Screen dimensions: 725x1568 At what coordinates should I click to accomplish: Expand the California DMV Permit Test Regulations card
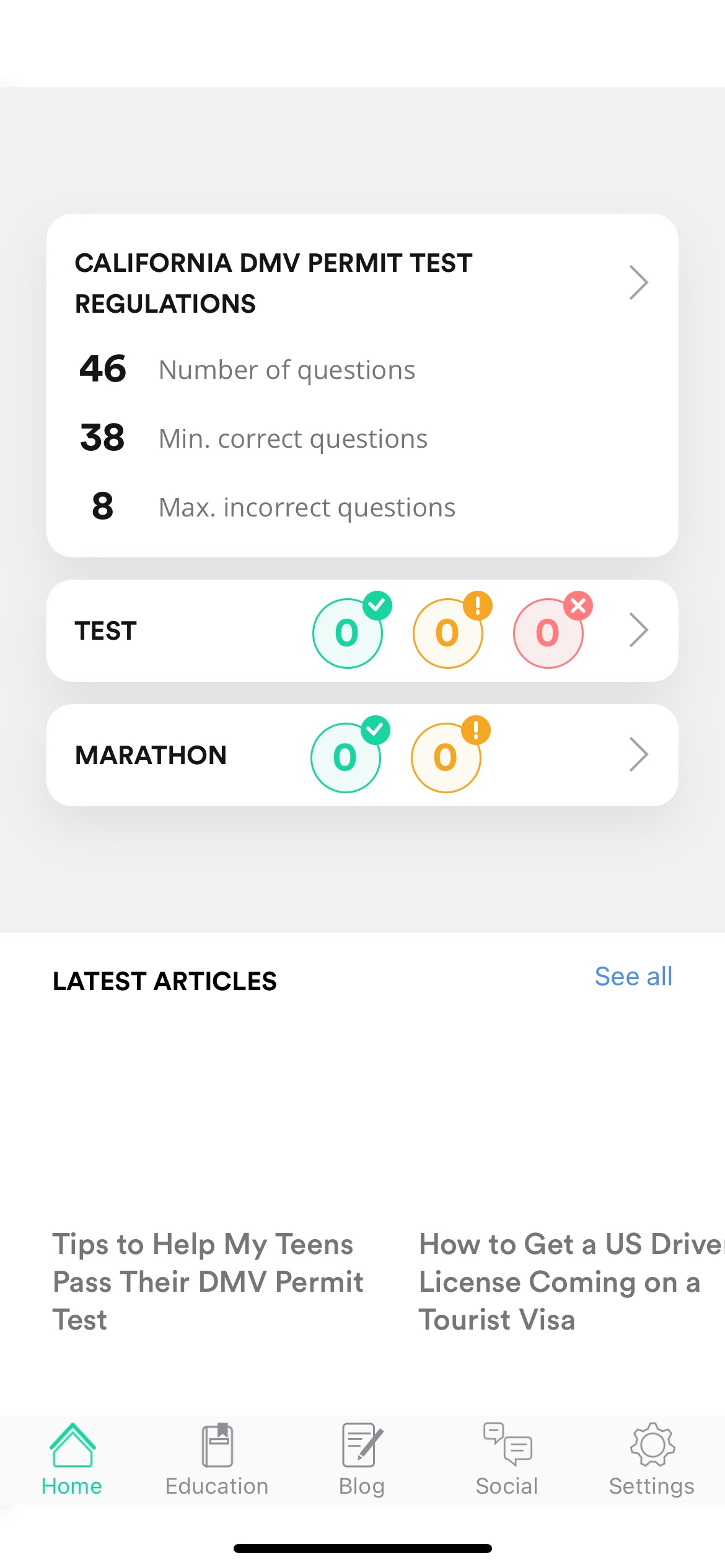(639, 282)
